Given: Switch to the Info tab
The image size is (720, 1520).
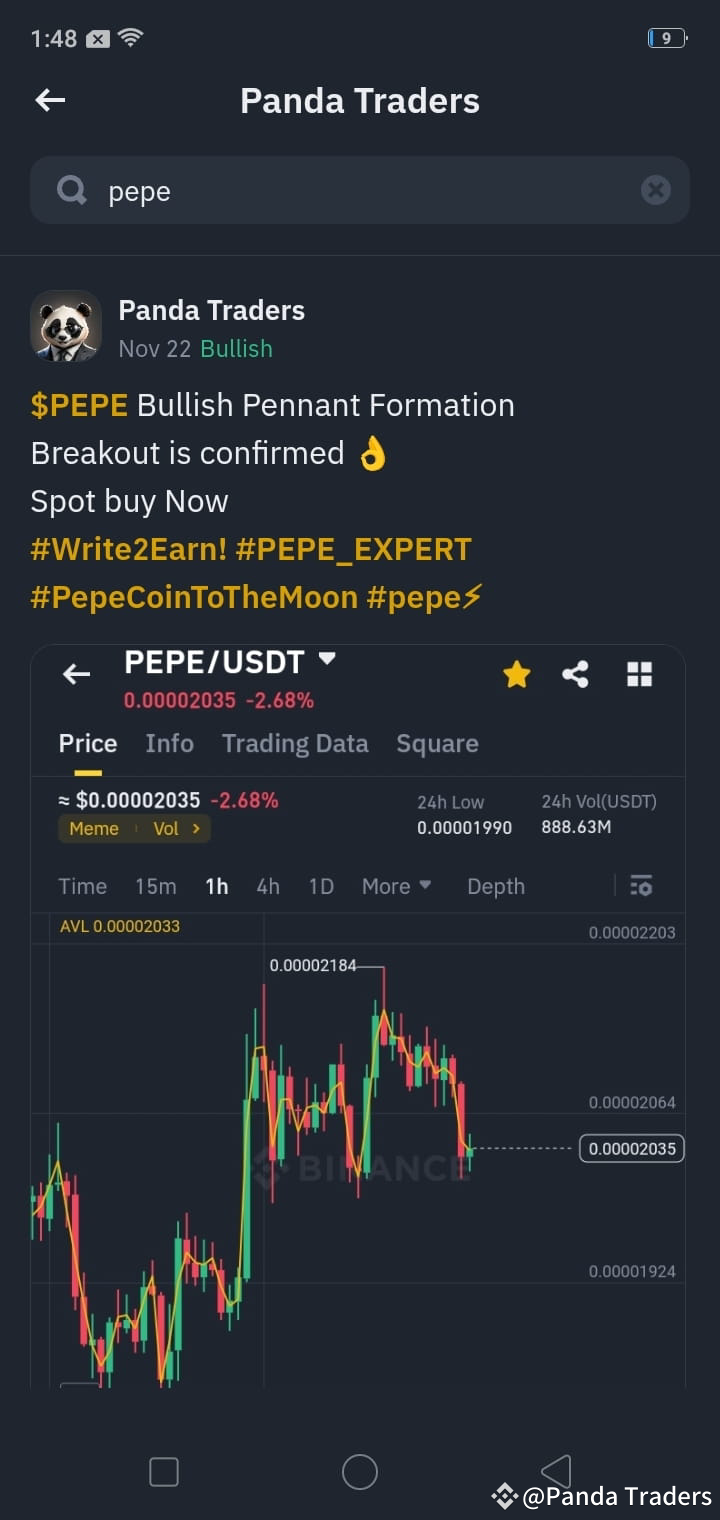Looking at the screenshot, I should click(x=169, y=743).
